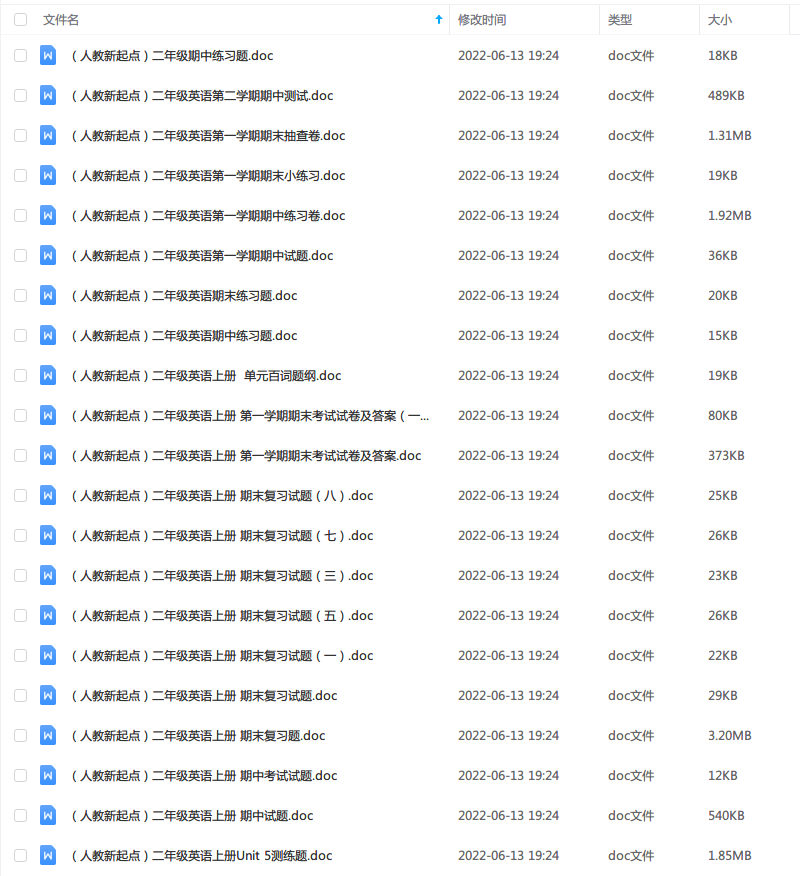The image size is (800, 876).
Task: Open 第一学期期末考试试卷及答案.doc by clicking its name
Action: point(245,456)
